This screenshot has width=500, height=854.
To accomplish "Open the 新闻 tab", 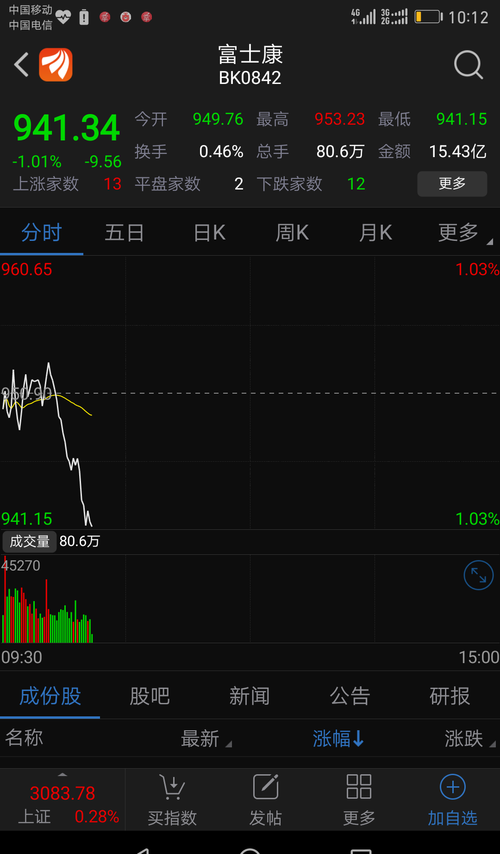I will click(x=249, y=696).
